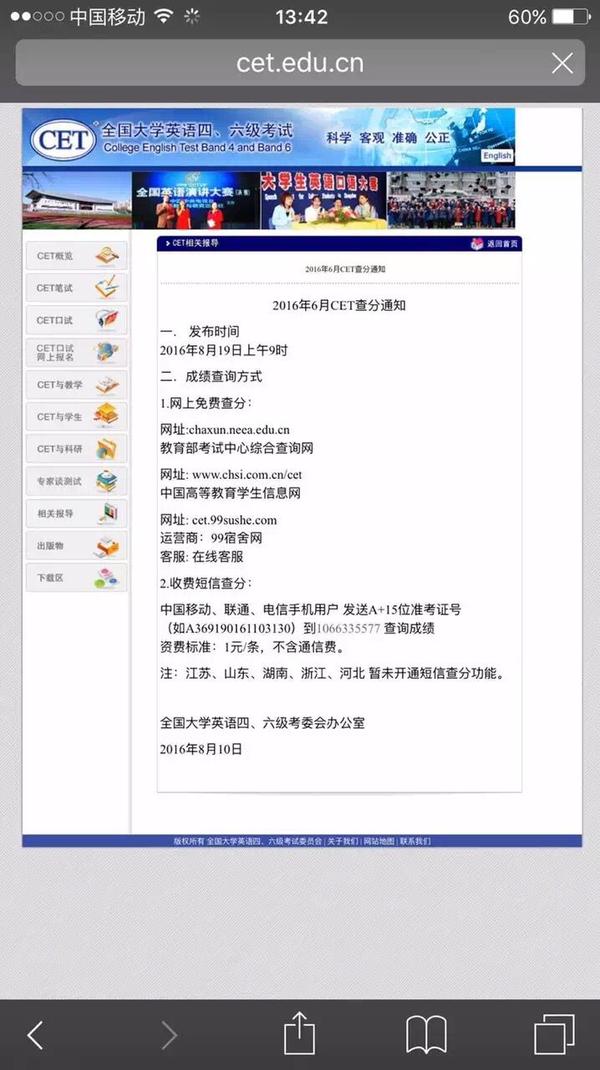Open CET与教学 section

(76, 385)
